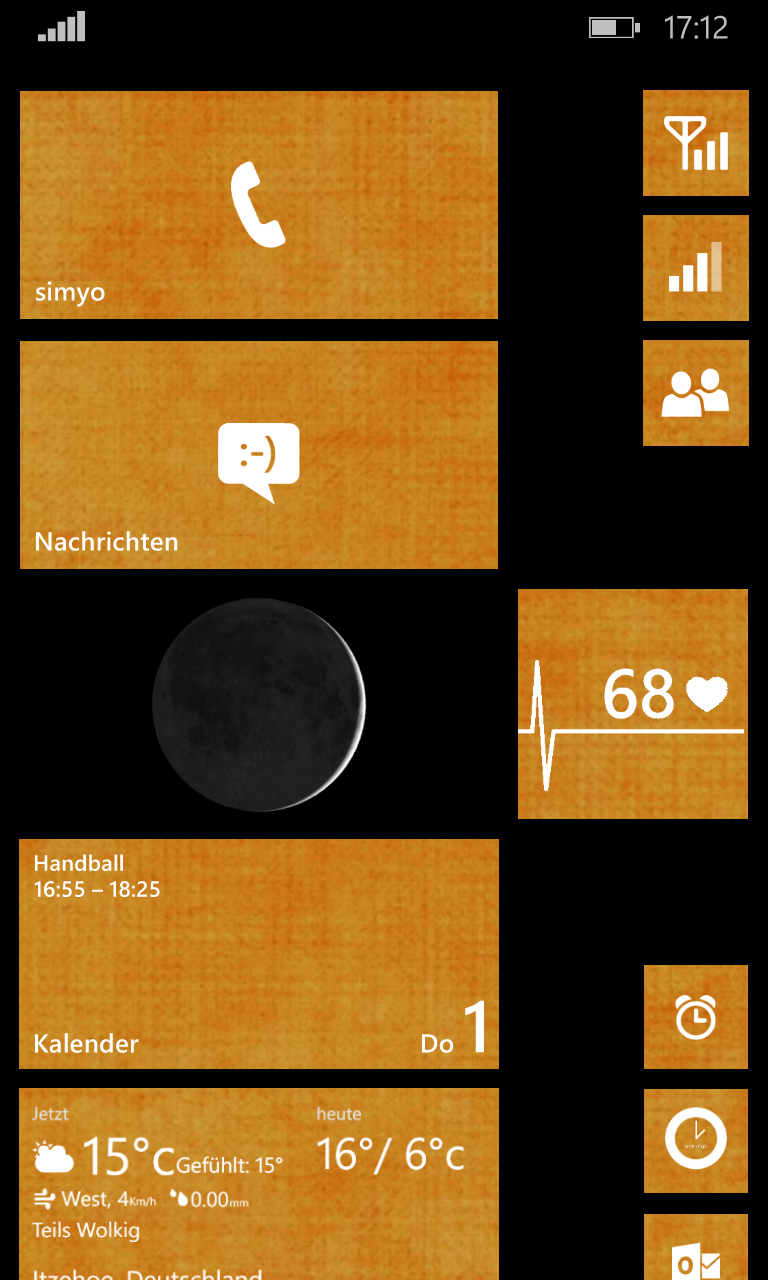Open the signal bars tile
The width and height of the screenshot is (768, 1280).
(x=696, y=268)
